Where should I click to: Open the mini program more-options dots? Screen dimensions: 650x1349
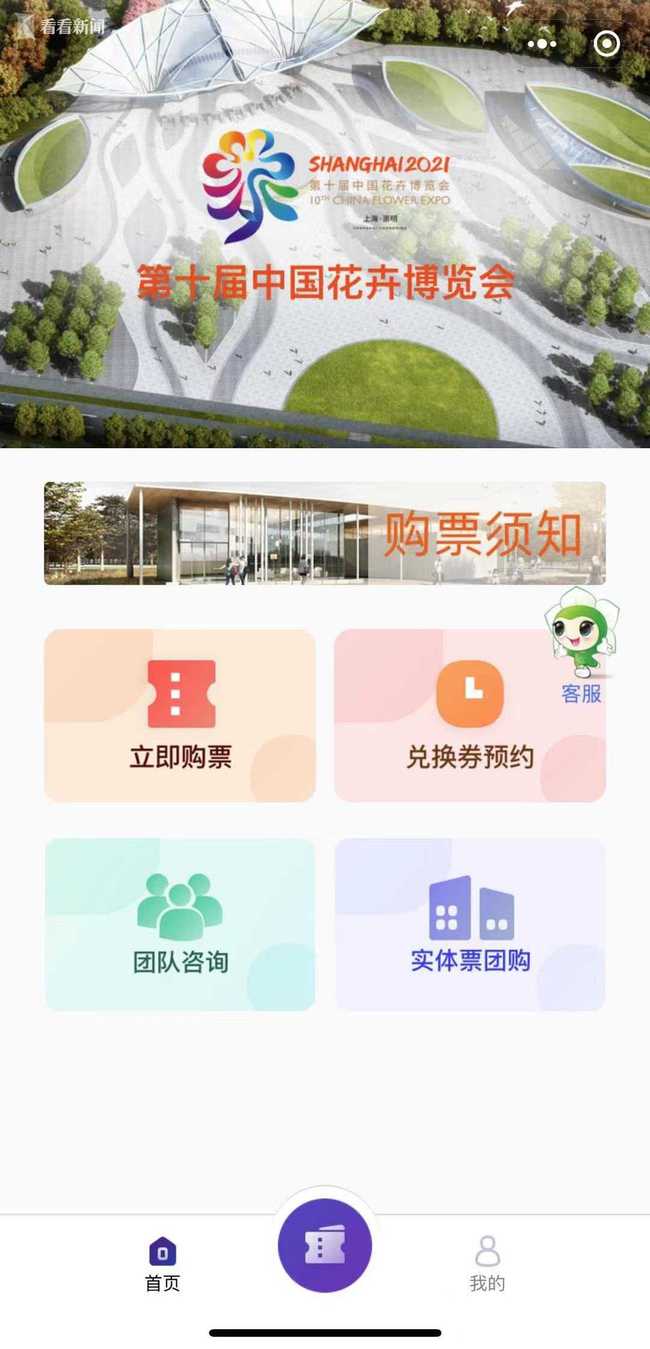click(541, 43)
